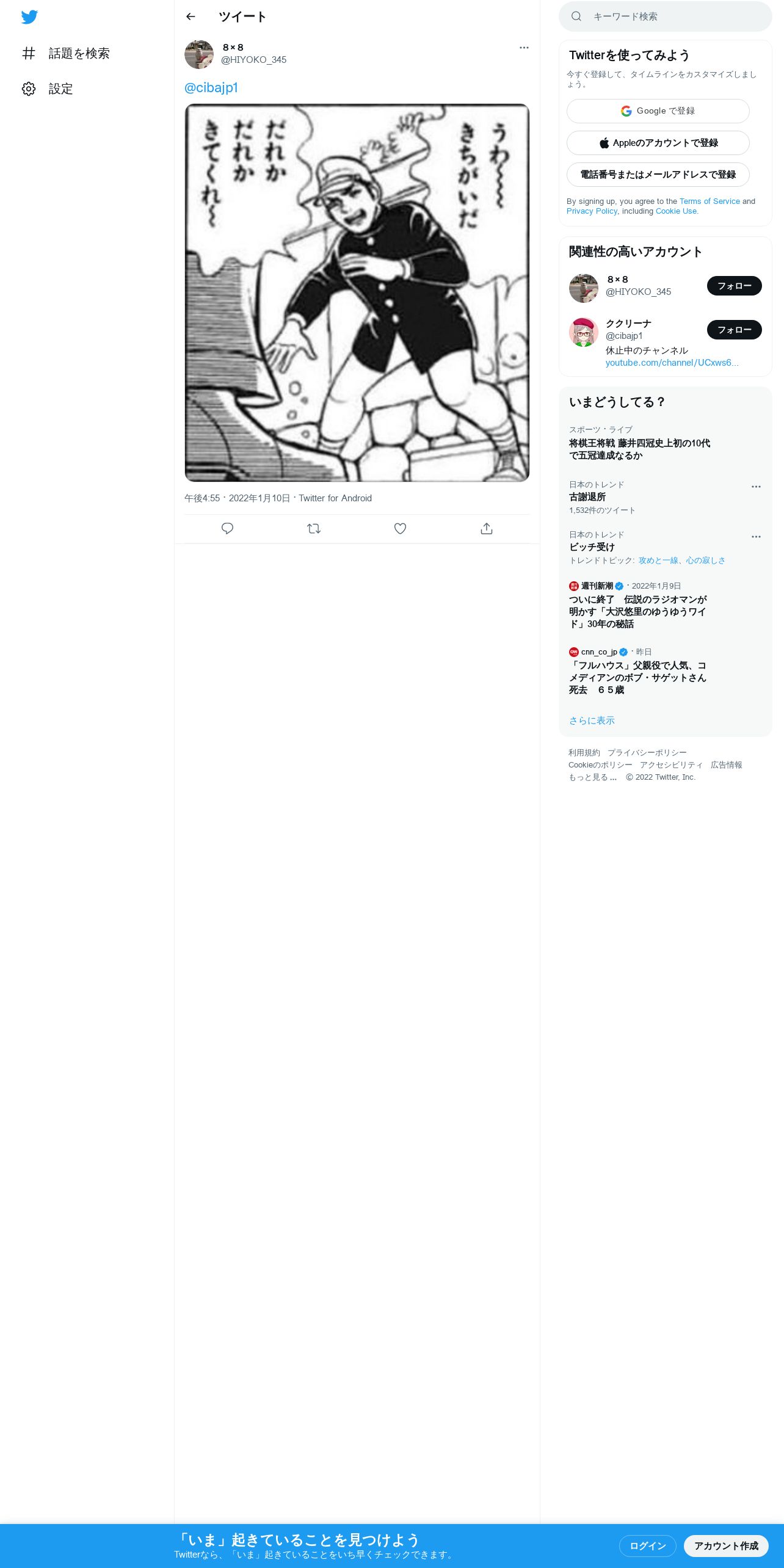This screenshot has width=784, height=1568.
Task: Sign up with Google
Action: (658, 111)
